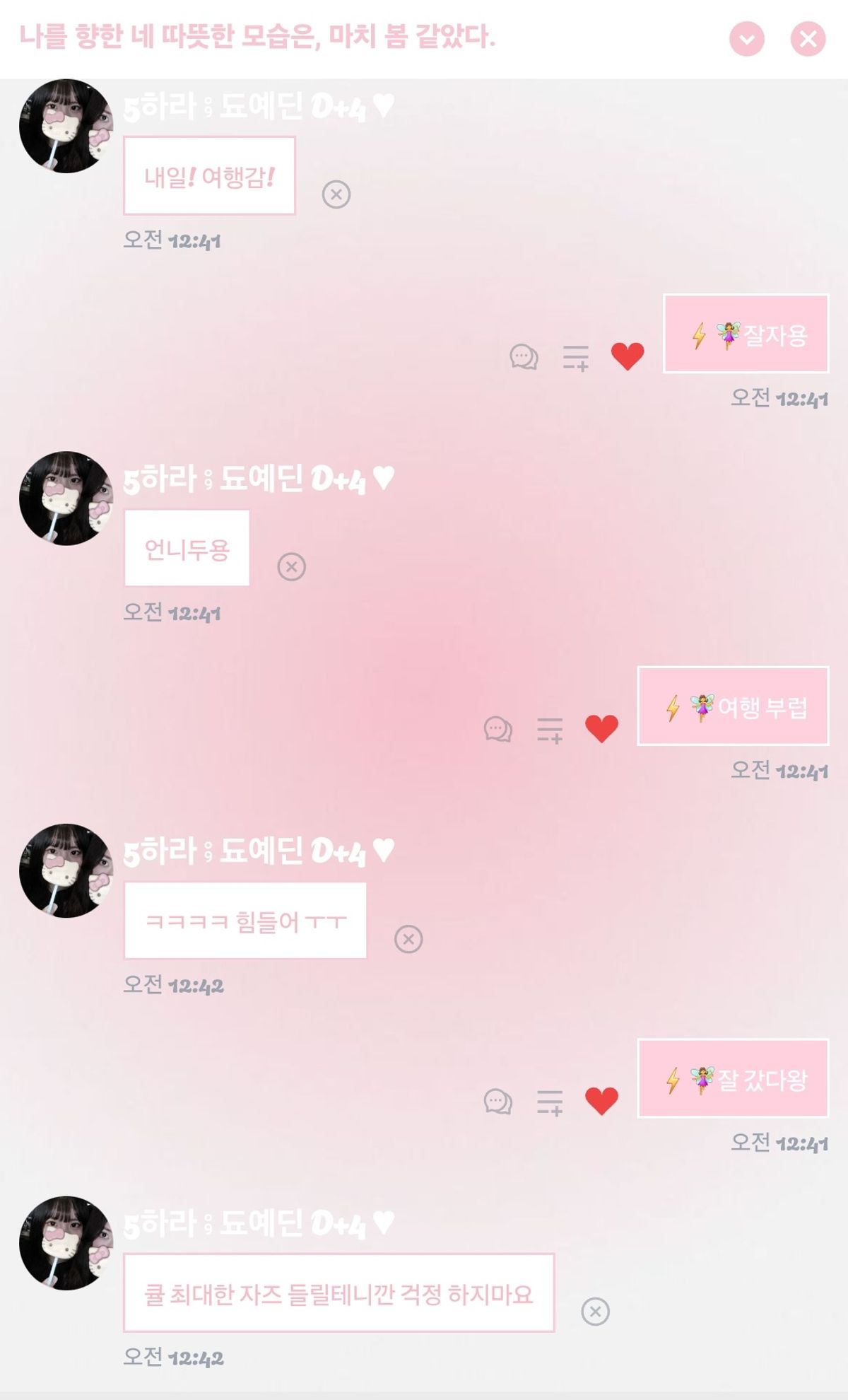Tap the circled X beside '내일! 여행감!'
This screenshot has width=848, height=1400.
336,194
